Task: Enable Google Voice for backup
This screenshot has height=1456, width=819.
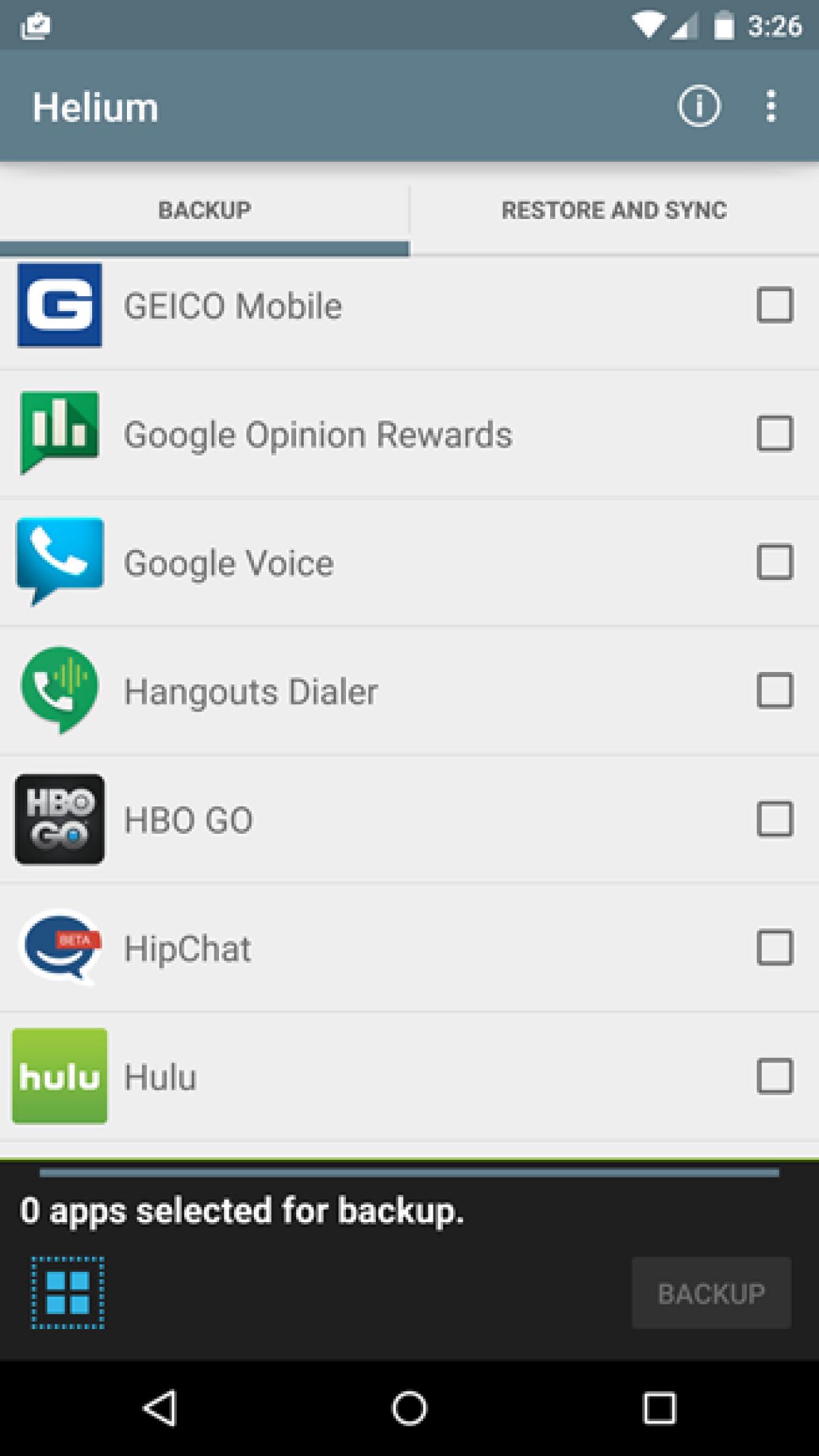Action: point(775,561)
